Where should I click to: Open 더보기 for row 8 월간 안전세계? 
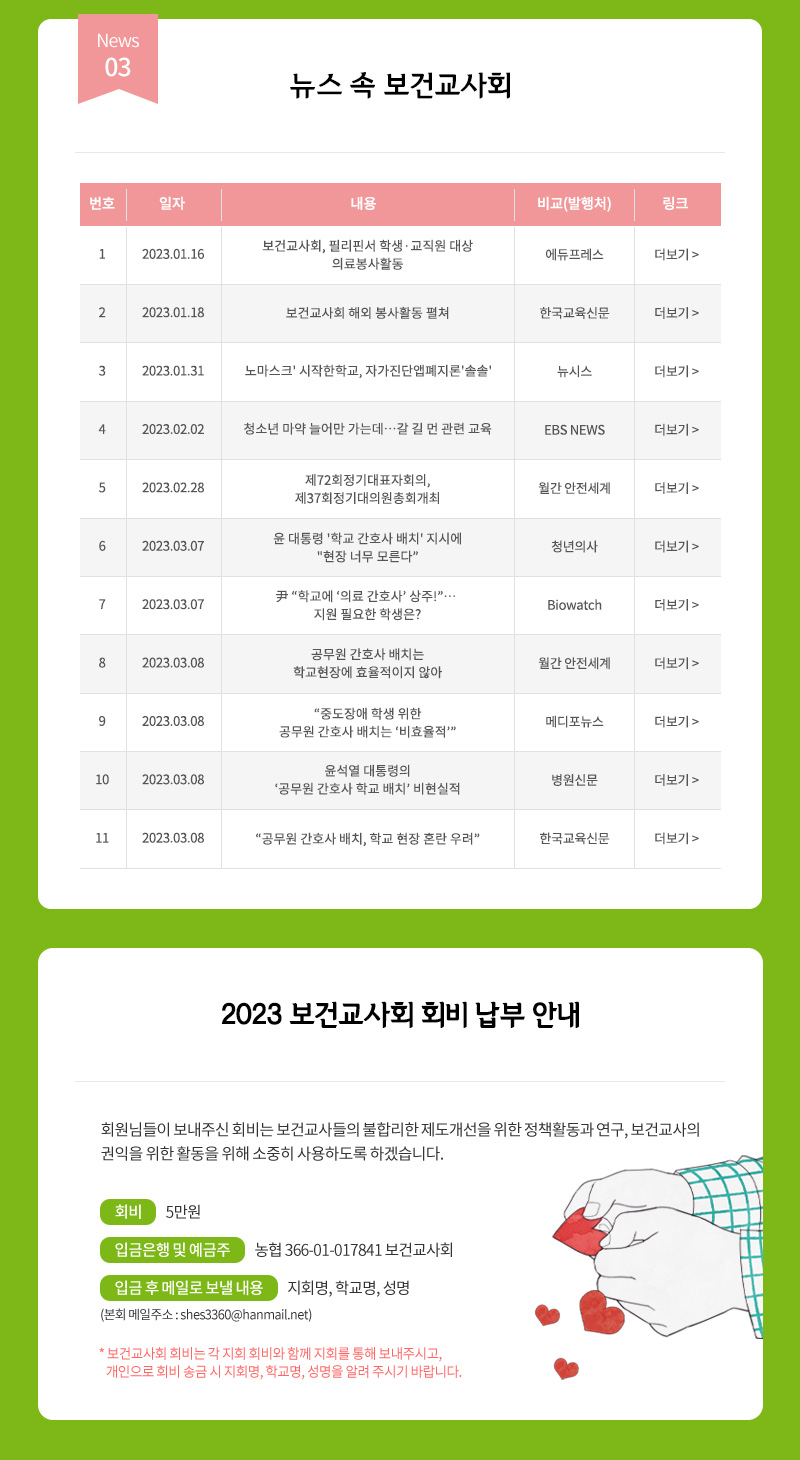[676, 663]
